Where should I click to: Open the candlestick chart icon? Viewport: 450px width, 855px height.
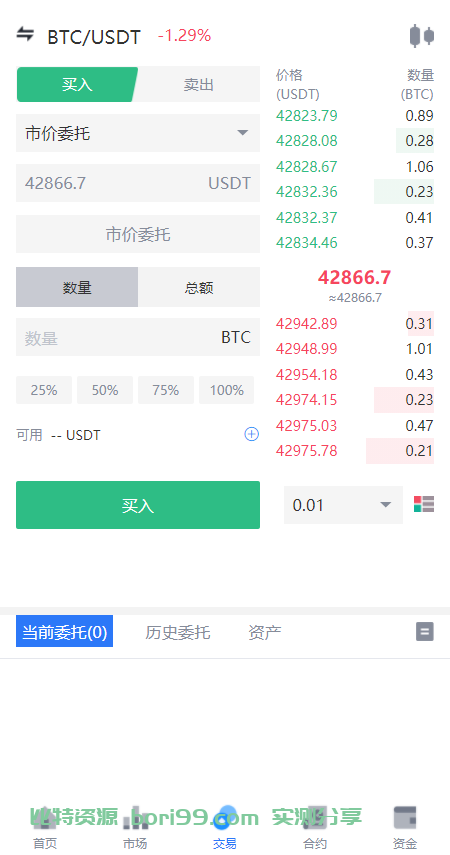point(422,36)
